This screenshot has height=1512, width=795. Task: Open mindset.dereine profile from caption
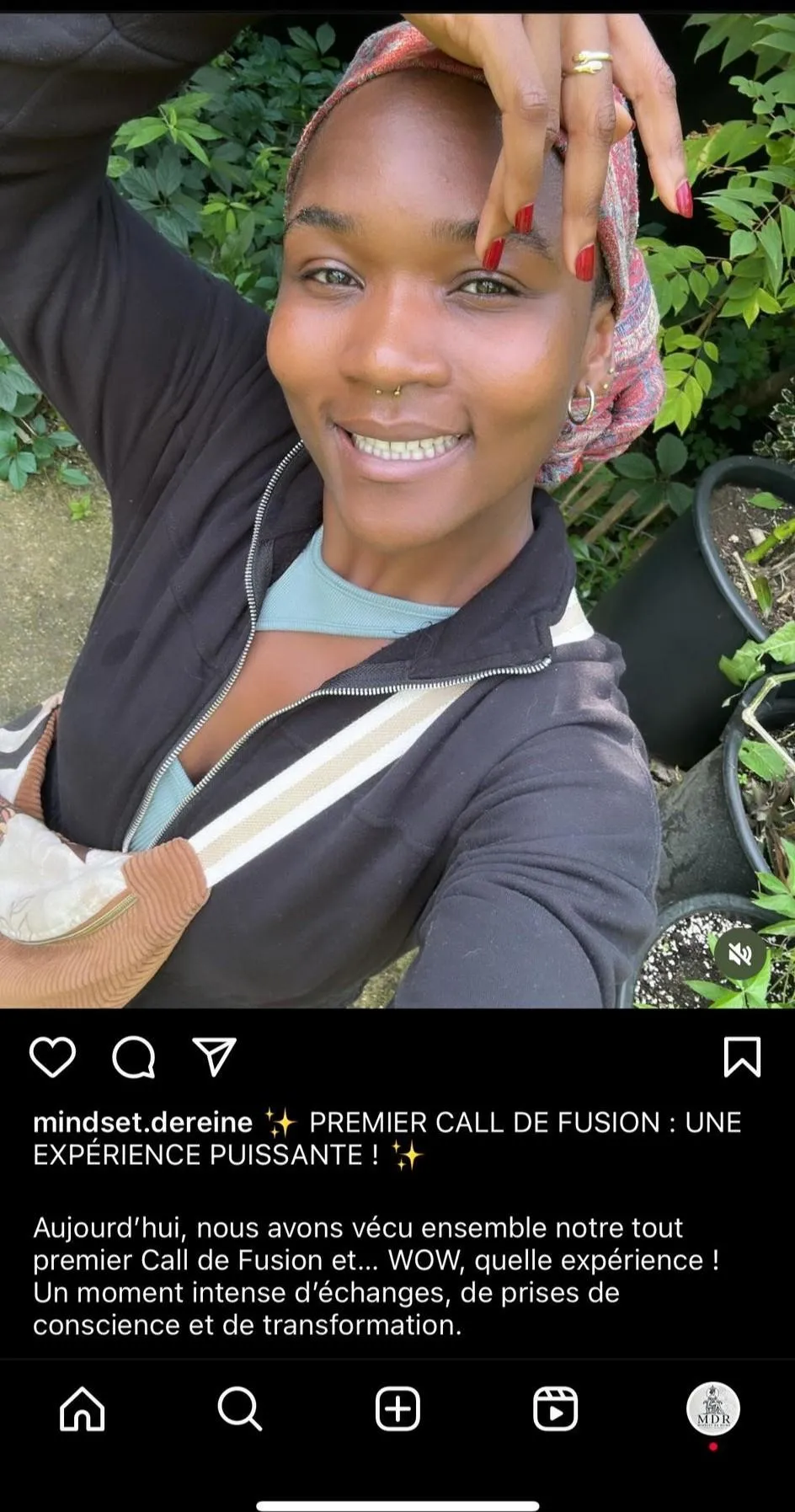tap(142, 1122)
